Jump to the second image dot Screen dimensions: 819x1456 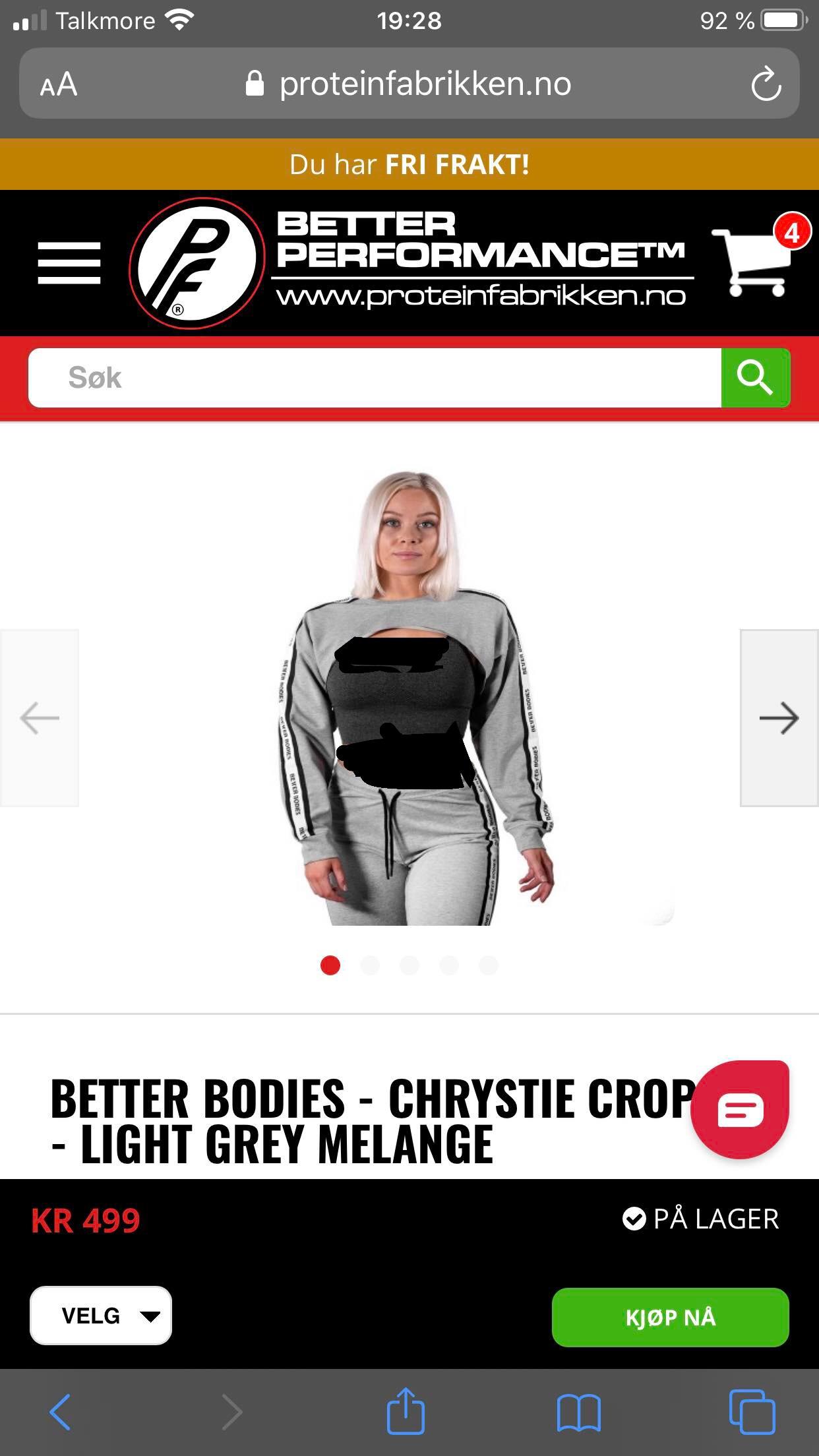point(370,965)
